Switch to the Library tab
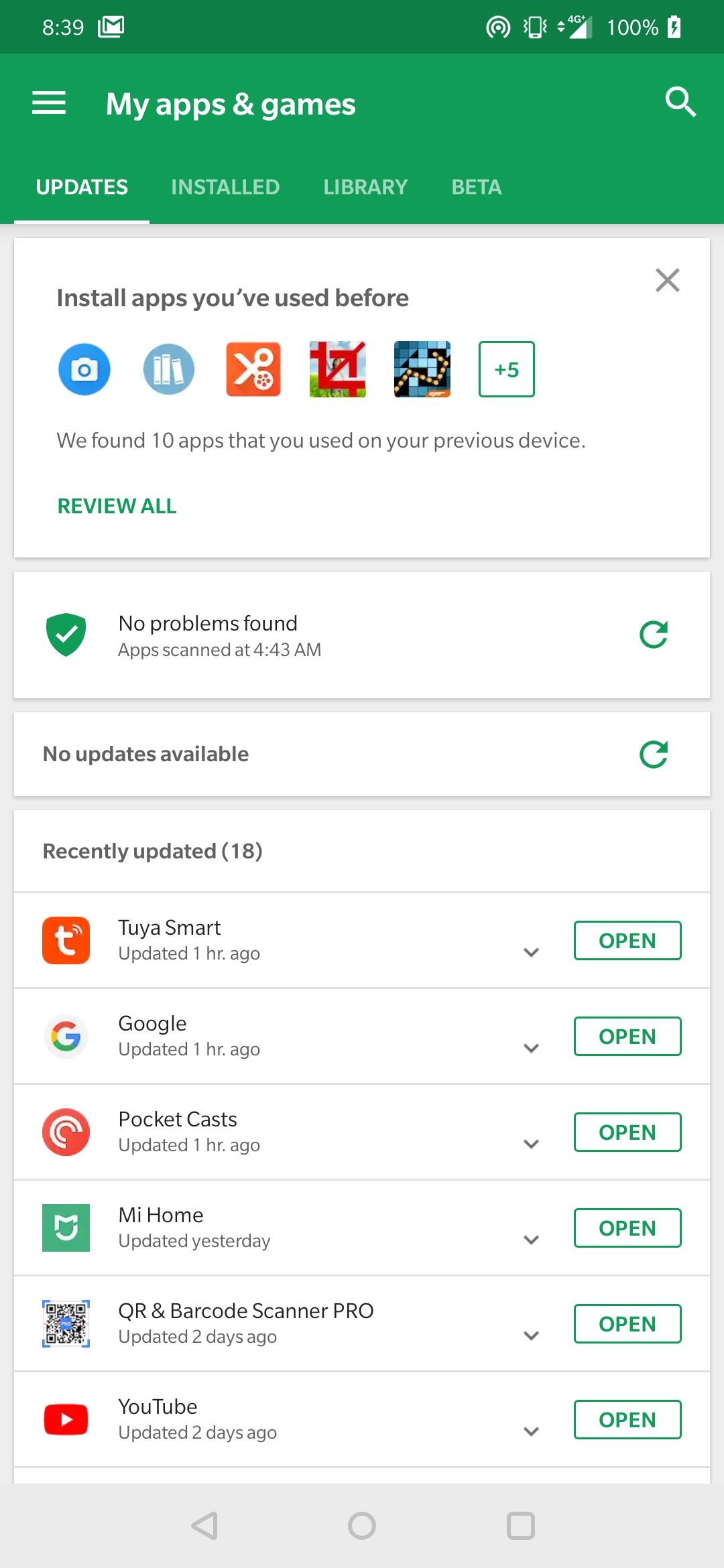This screenshot has height=1568, width=724. 365,187
